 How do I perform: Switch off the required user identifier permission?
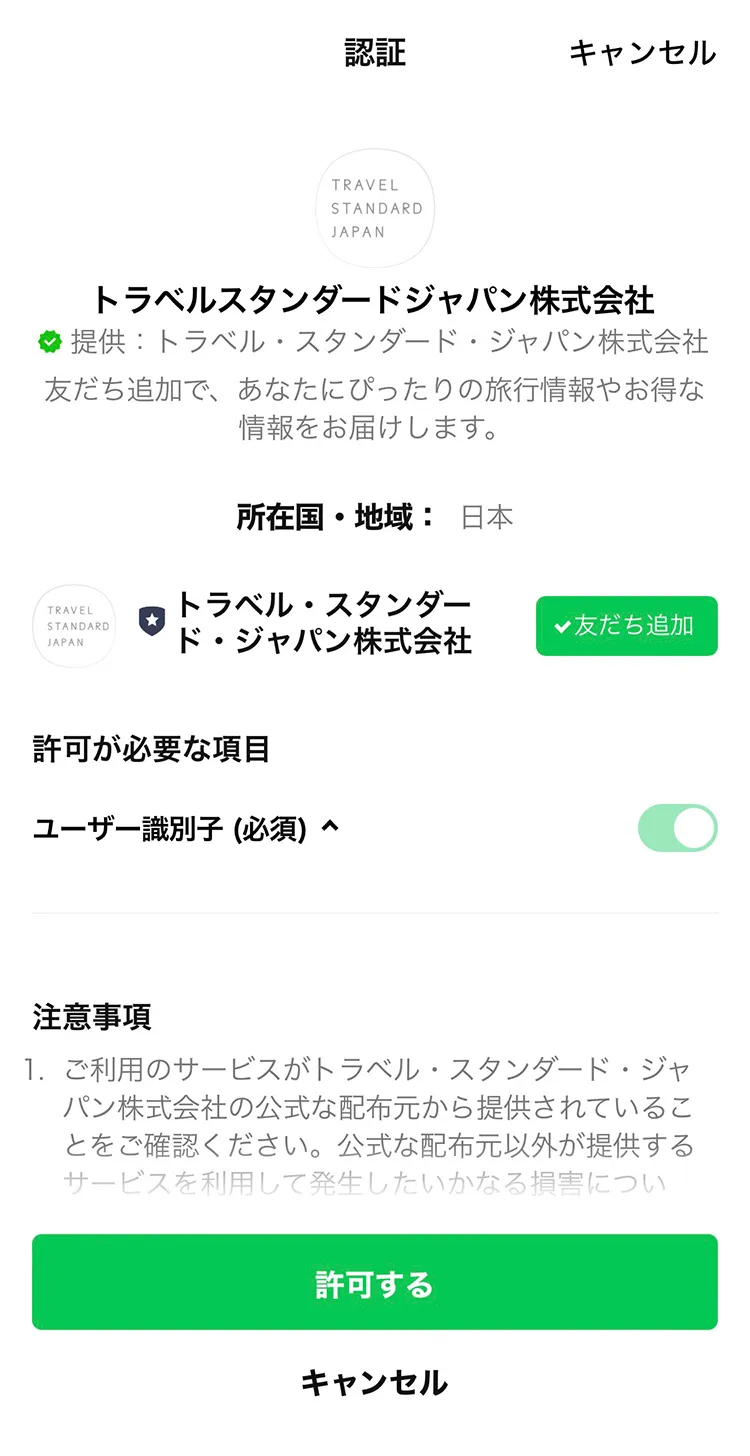point(677,827)
